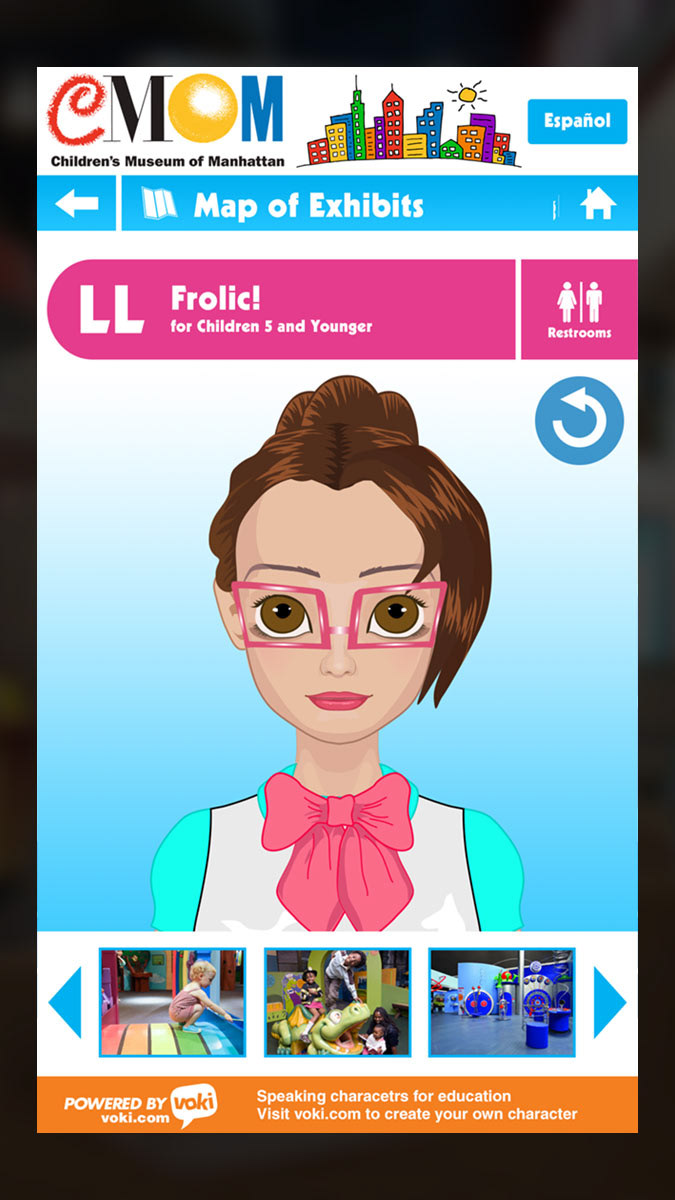Viewport: 675px width, 1200px height.
Task: Open photo of blue exhibit room
Action: point(502,1002)
